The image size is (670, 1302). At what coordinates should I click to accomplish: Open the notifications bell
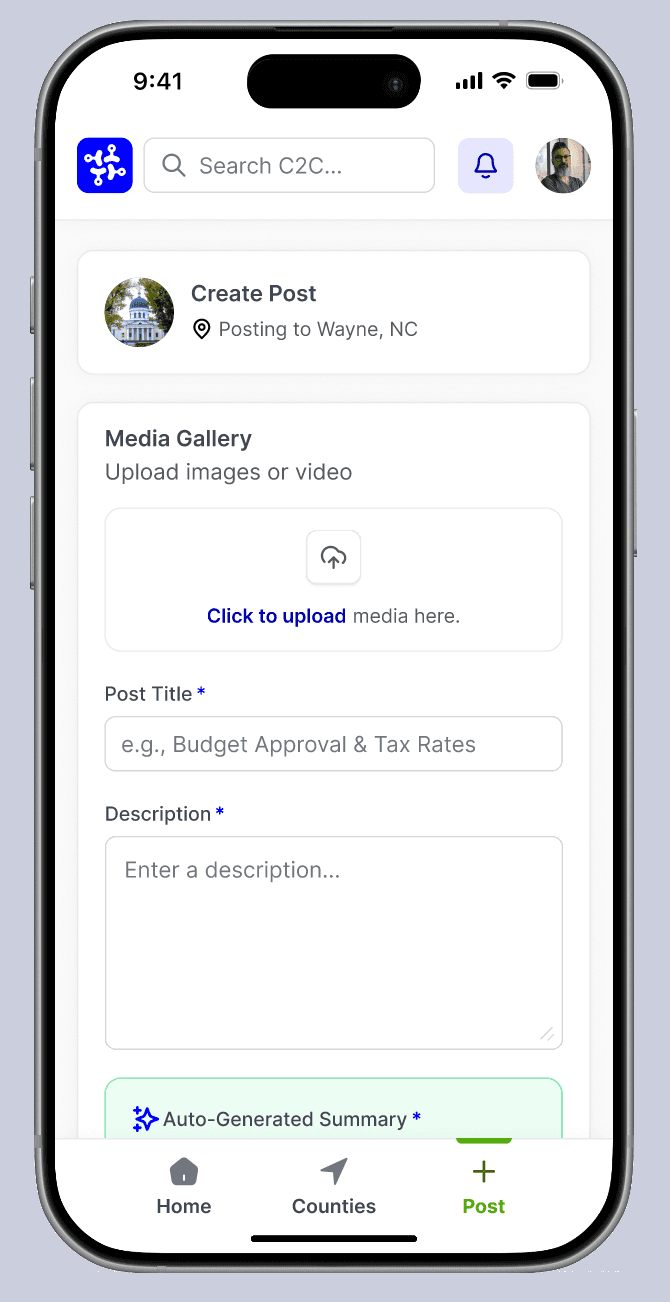point(485,165)
